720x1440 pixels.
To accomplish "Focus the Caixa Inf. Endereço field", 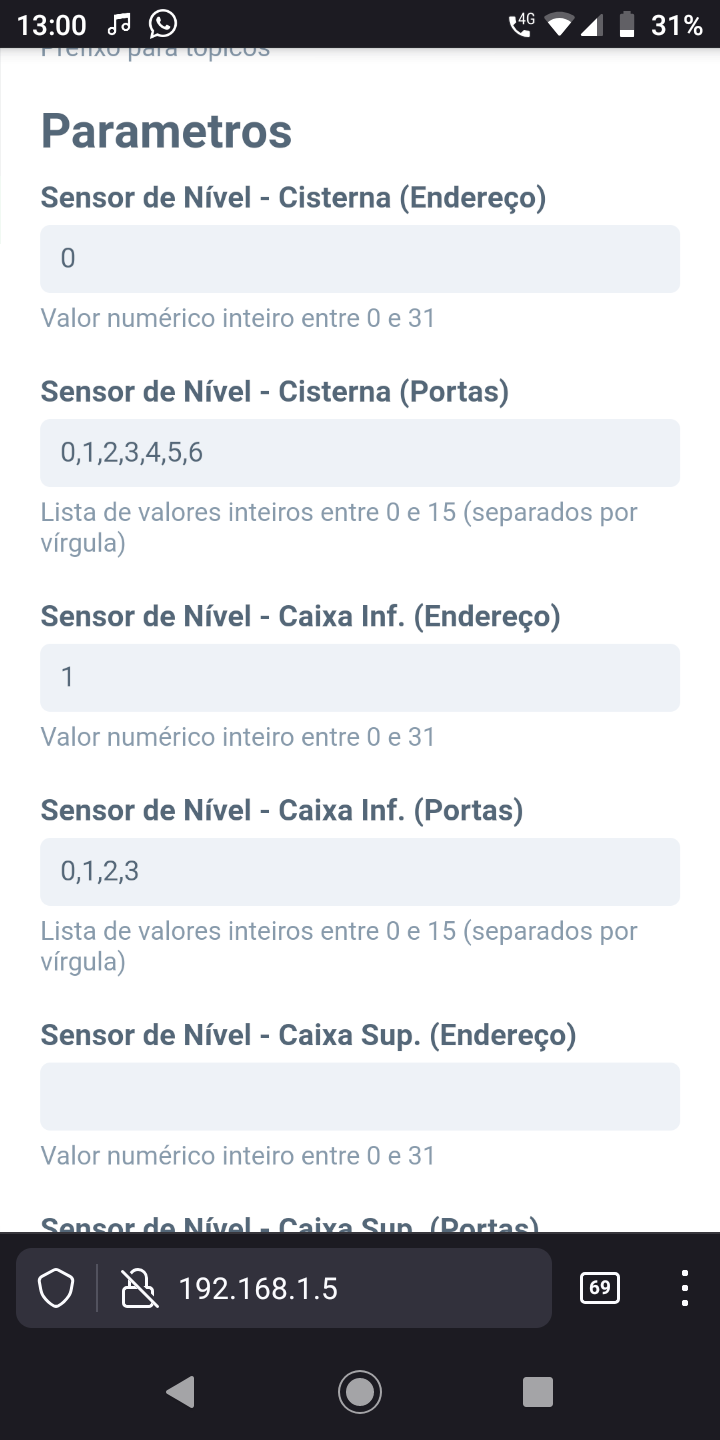I will (360, 678).
